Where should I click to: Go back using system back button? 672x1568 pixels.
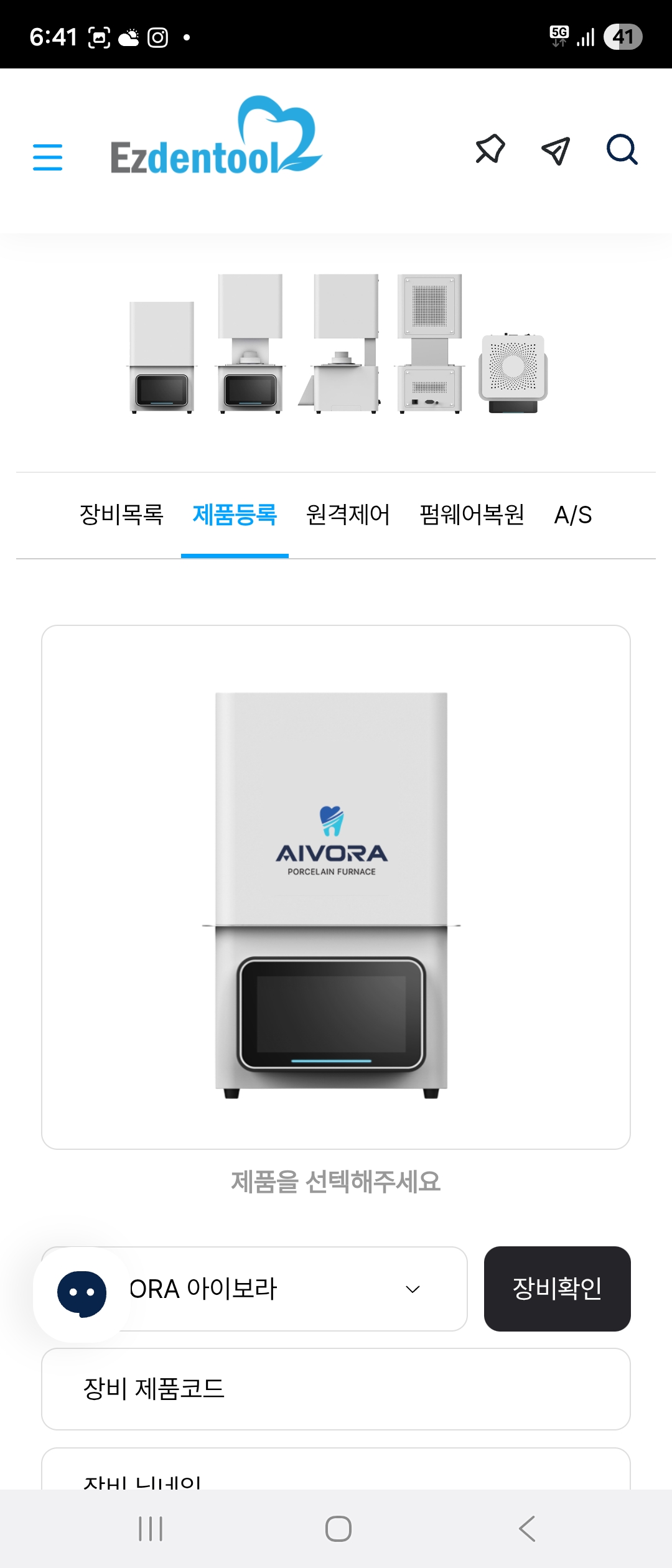(x=526, y=1529)
